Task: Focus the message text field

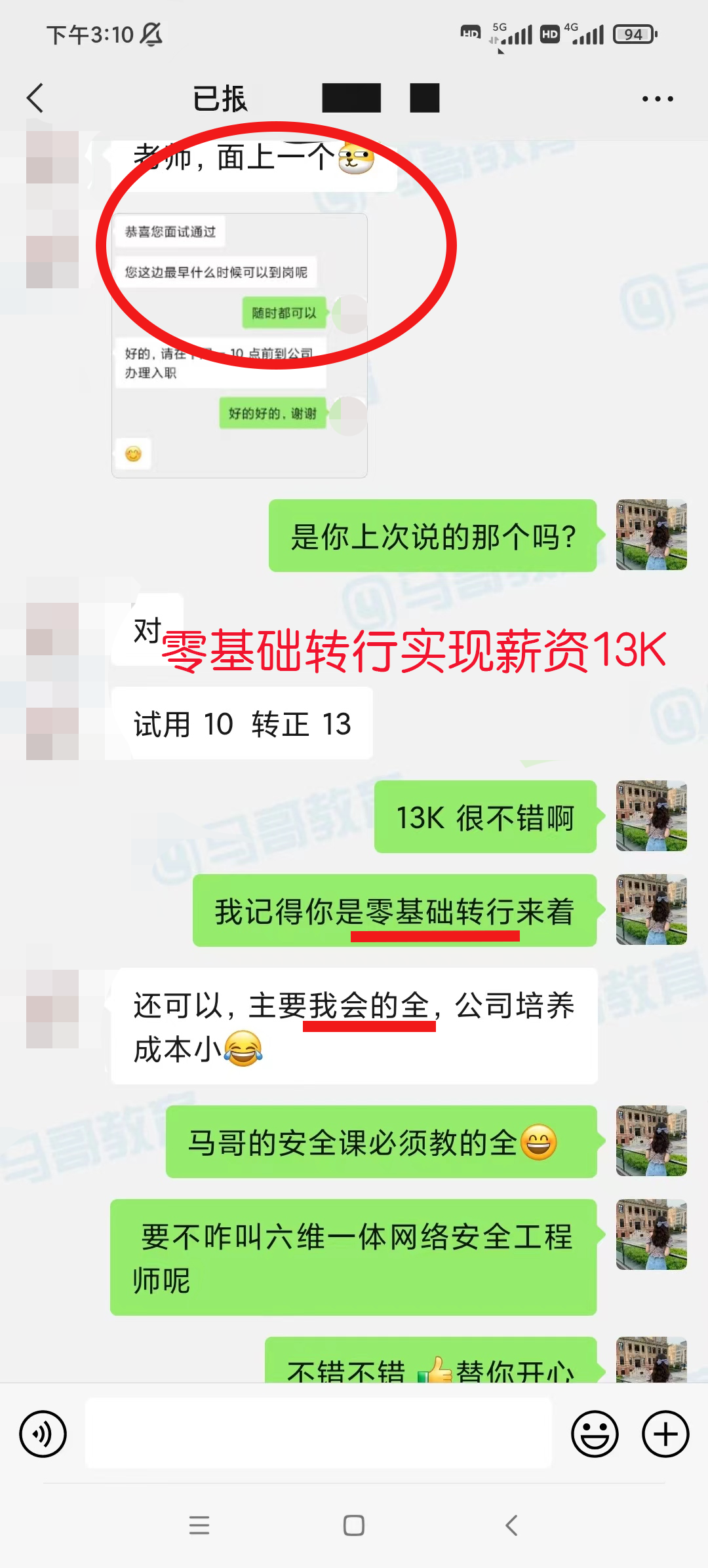Action: [x=319, y=1433]
